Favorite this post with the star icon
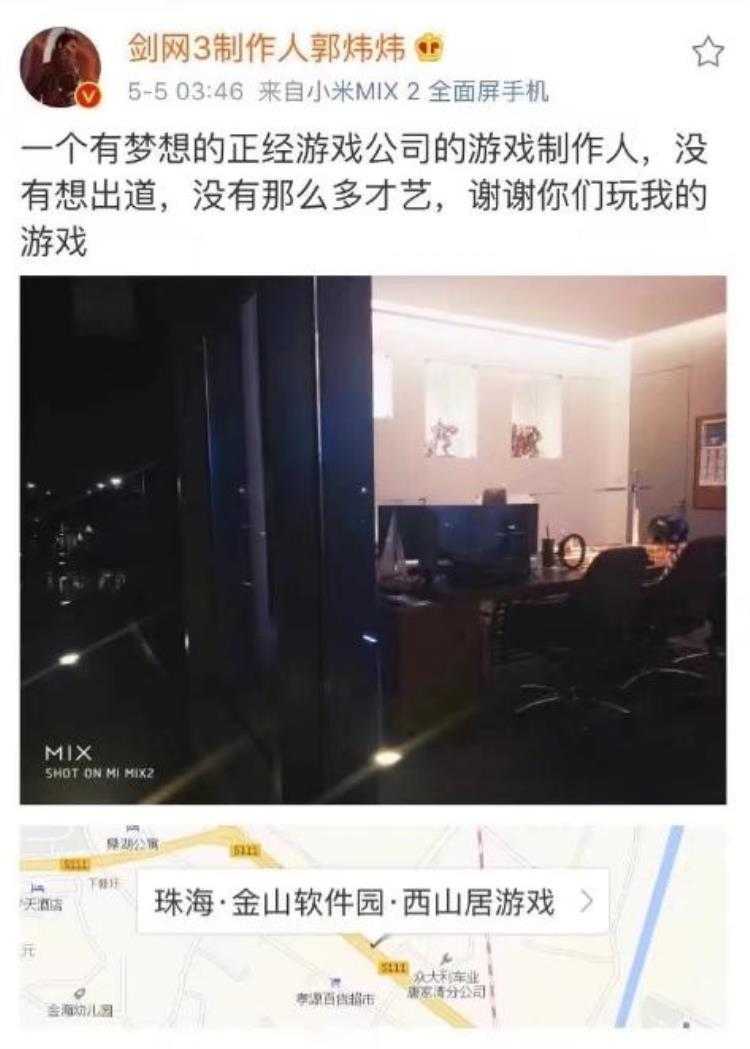The height and width of the screenshot is (1049, 750). pos(707,52)
